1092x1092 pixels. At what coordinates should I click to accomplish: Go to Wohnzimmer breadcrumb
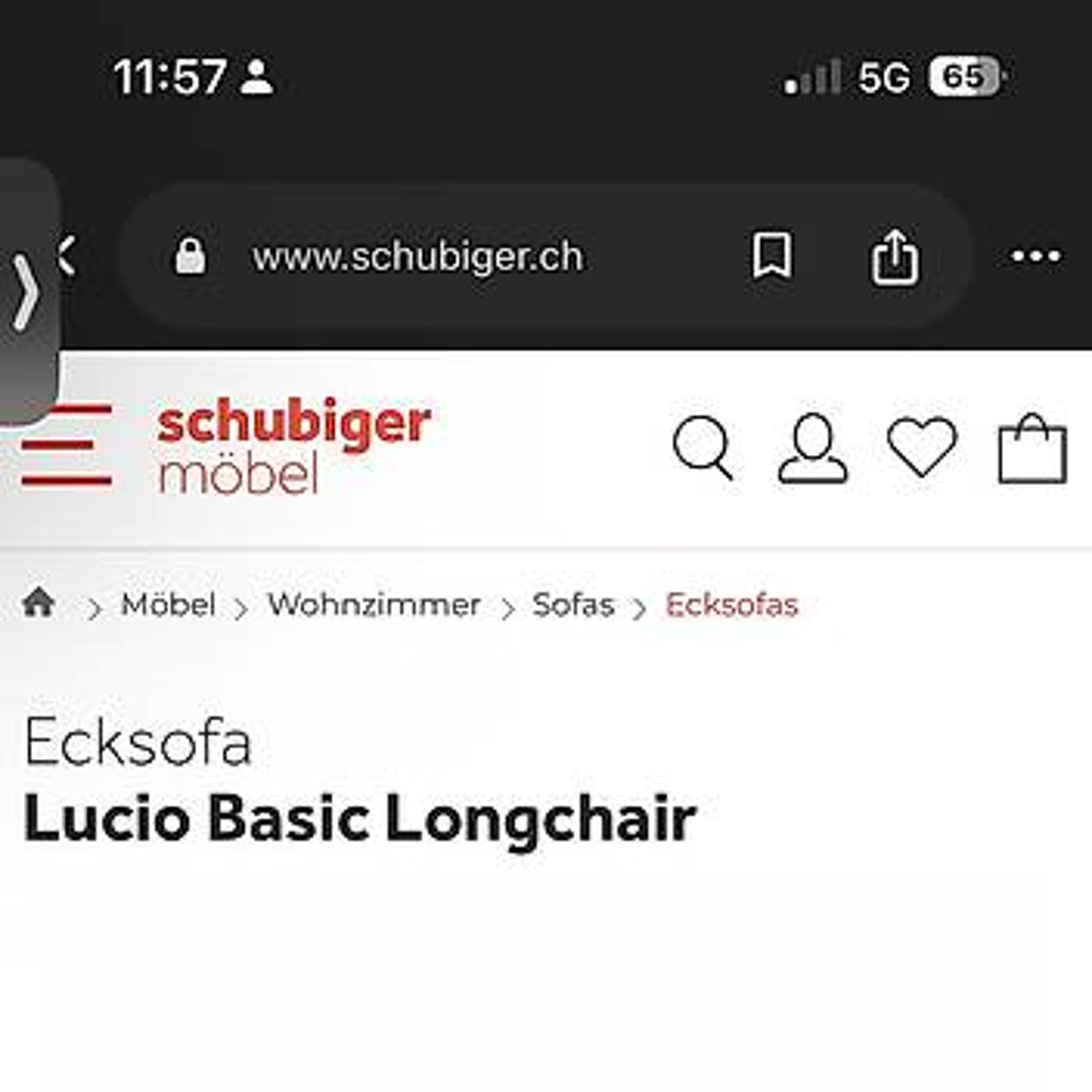pos(374,605)
